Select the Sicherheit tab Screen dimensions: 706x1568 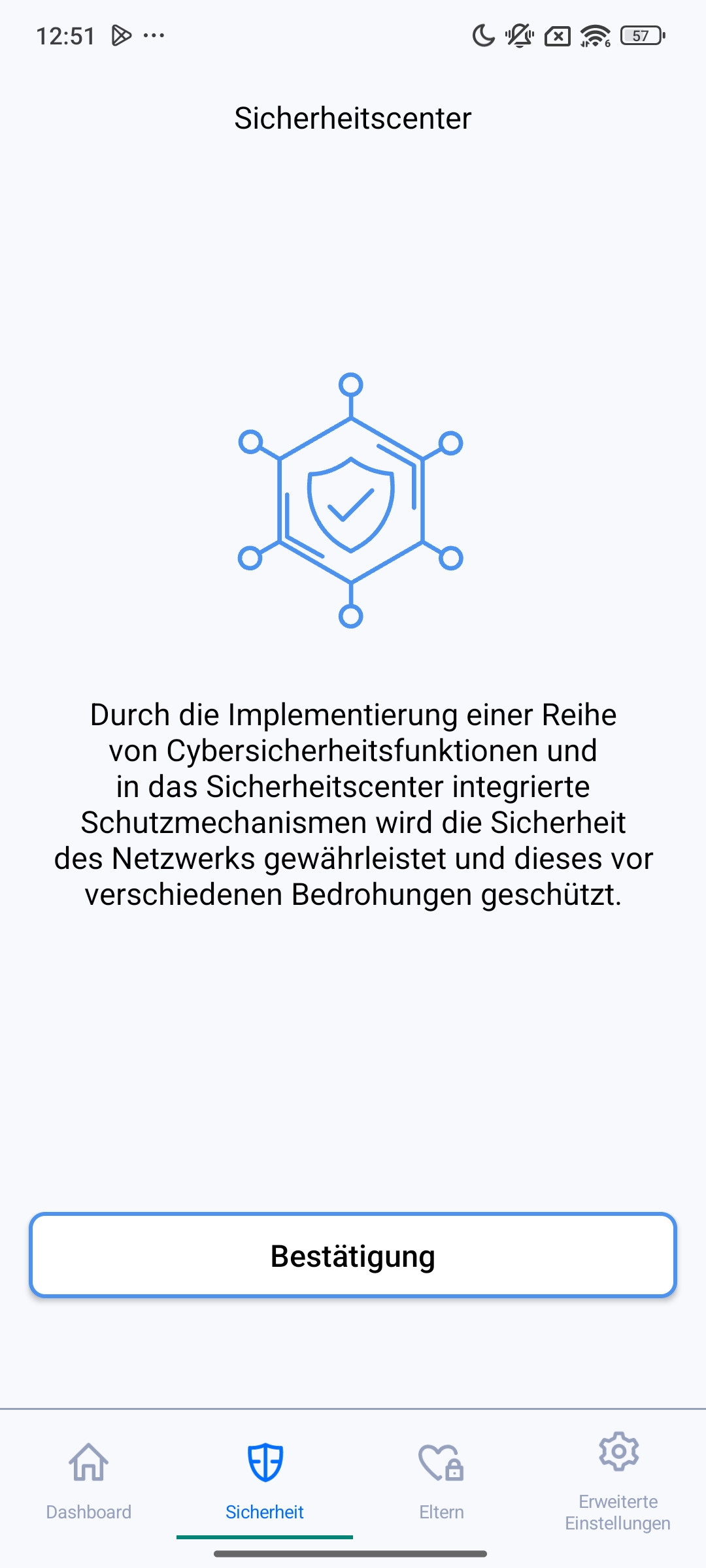pos(265,1480)
